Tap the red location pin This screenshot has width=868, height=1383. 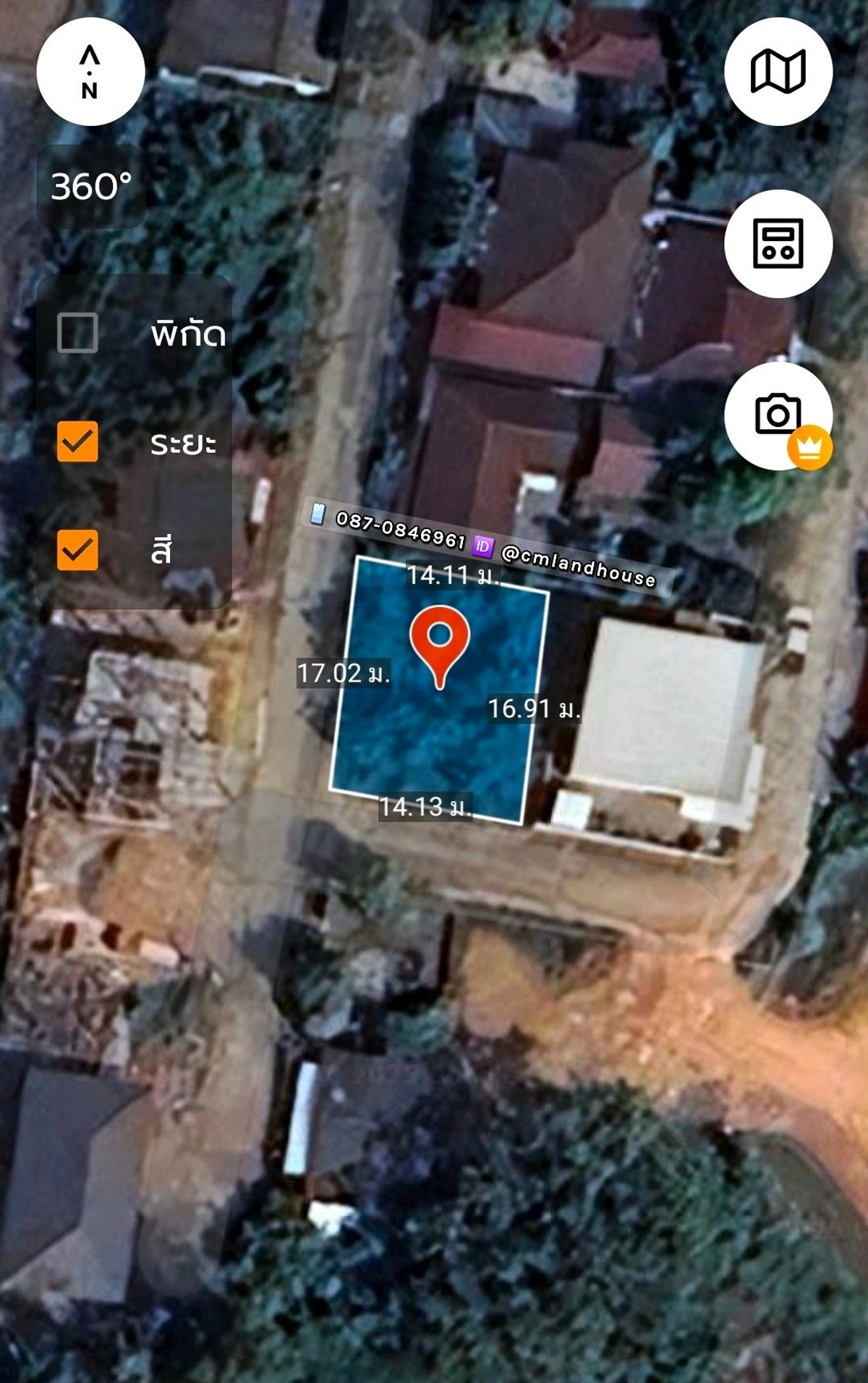tap(439, 640)
